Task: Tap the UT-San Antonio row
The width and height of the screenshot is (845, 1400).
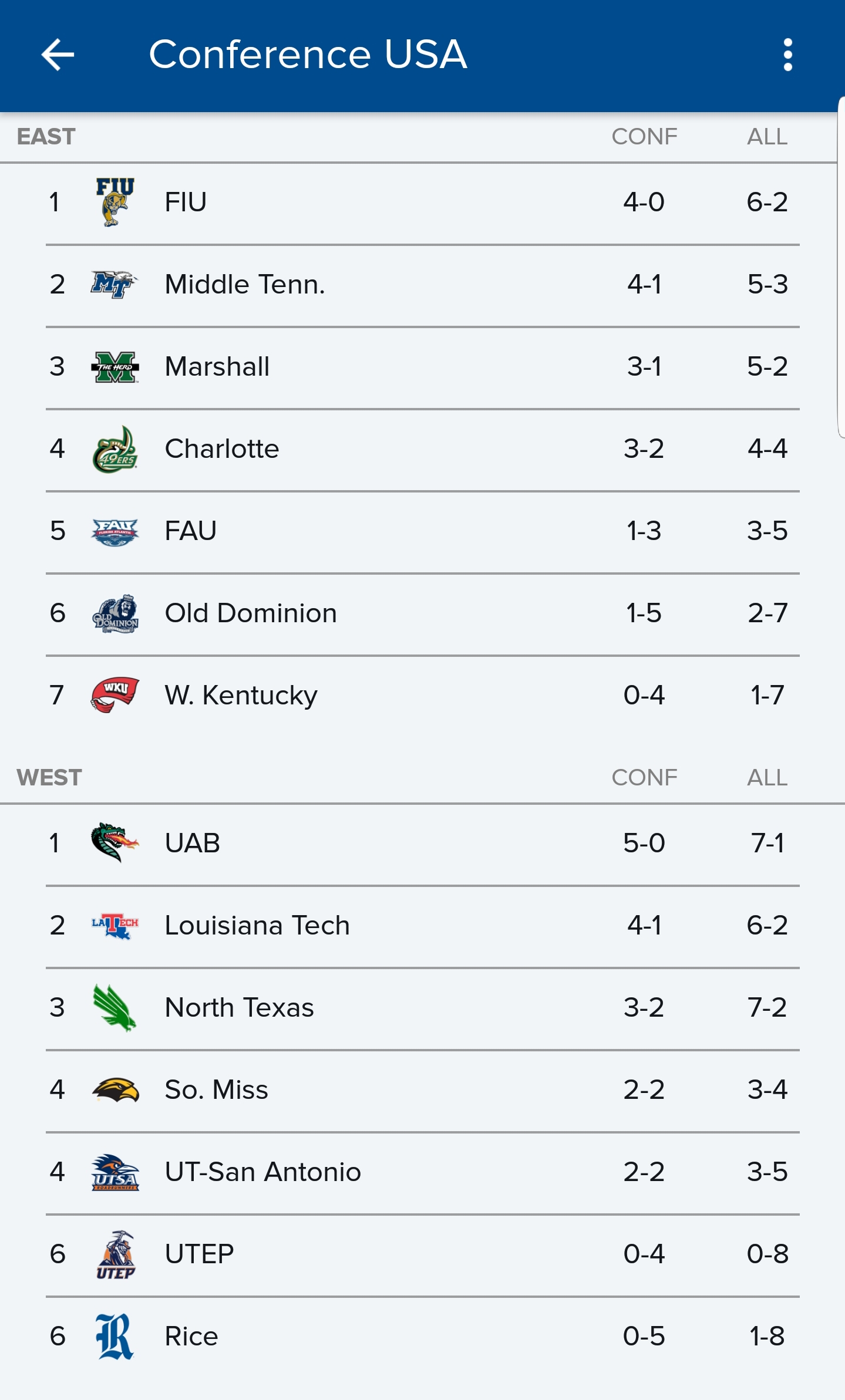Action: [x=423, y=1173]
